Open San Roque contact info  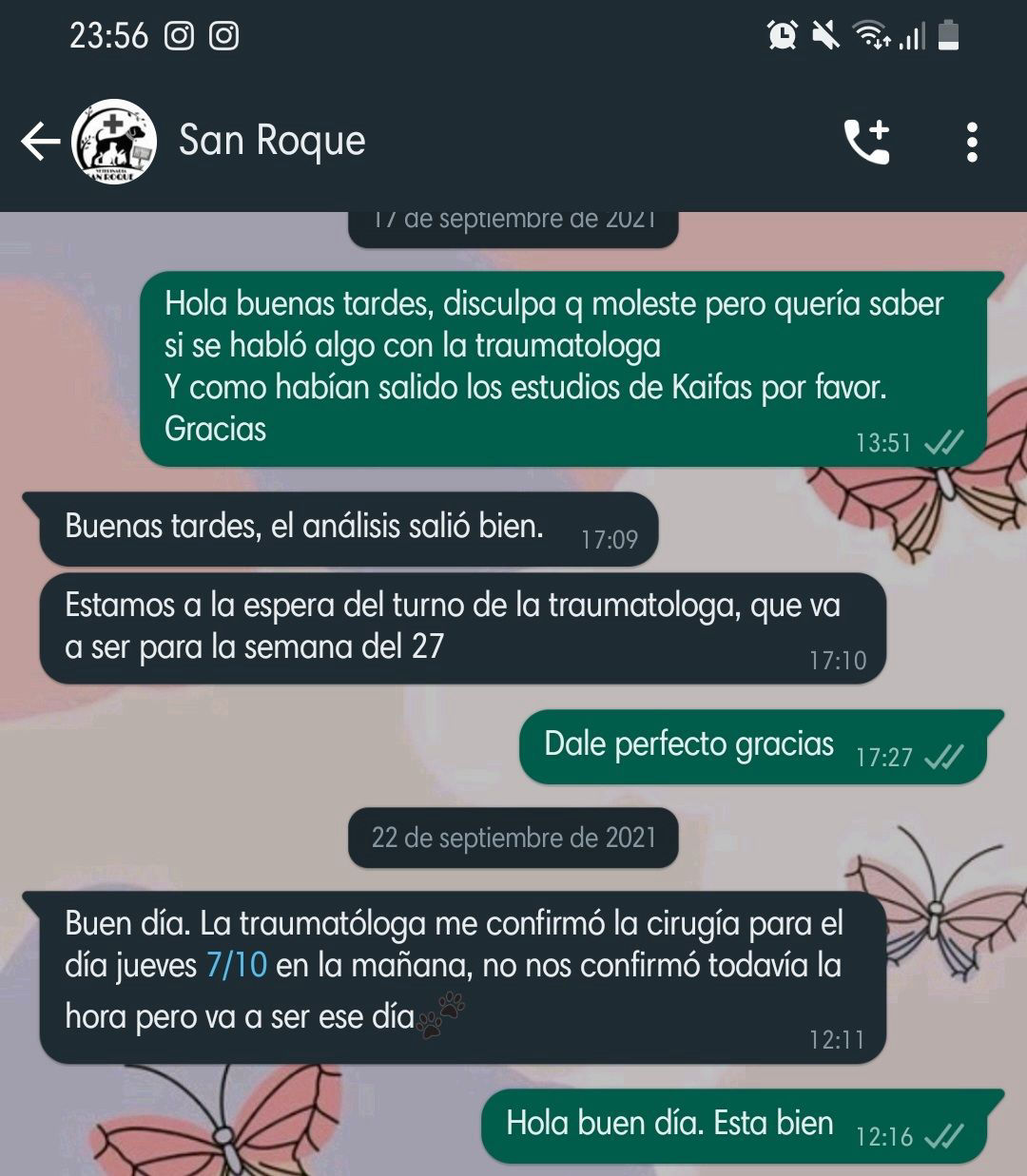272,141
